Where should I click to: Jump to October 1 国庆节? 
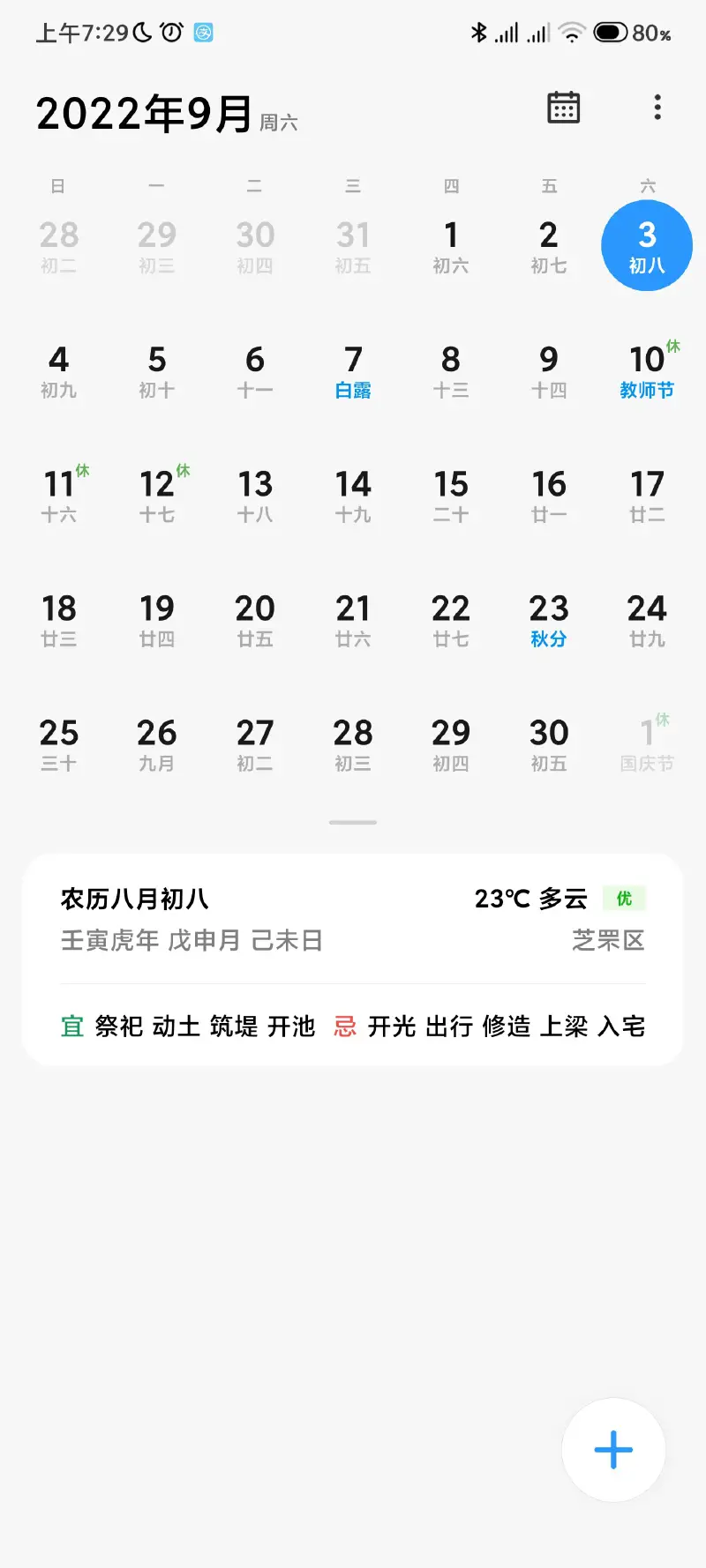click(647, 744)
